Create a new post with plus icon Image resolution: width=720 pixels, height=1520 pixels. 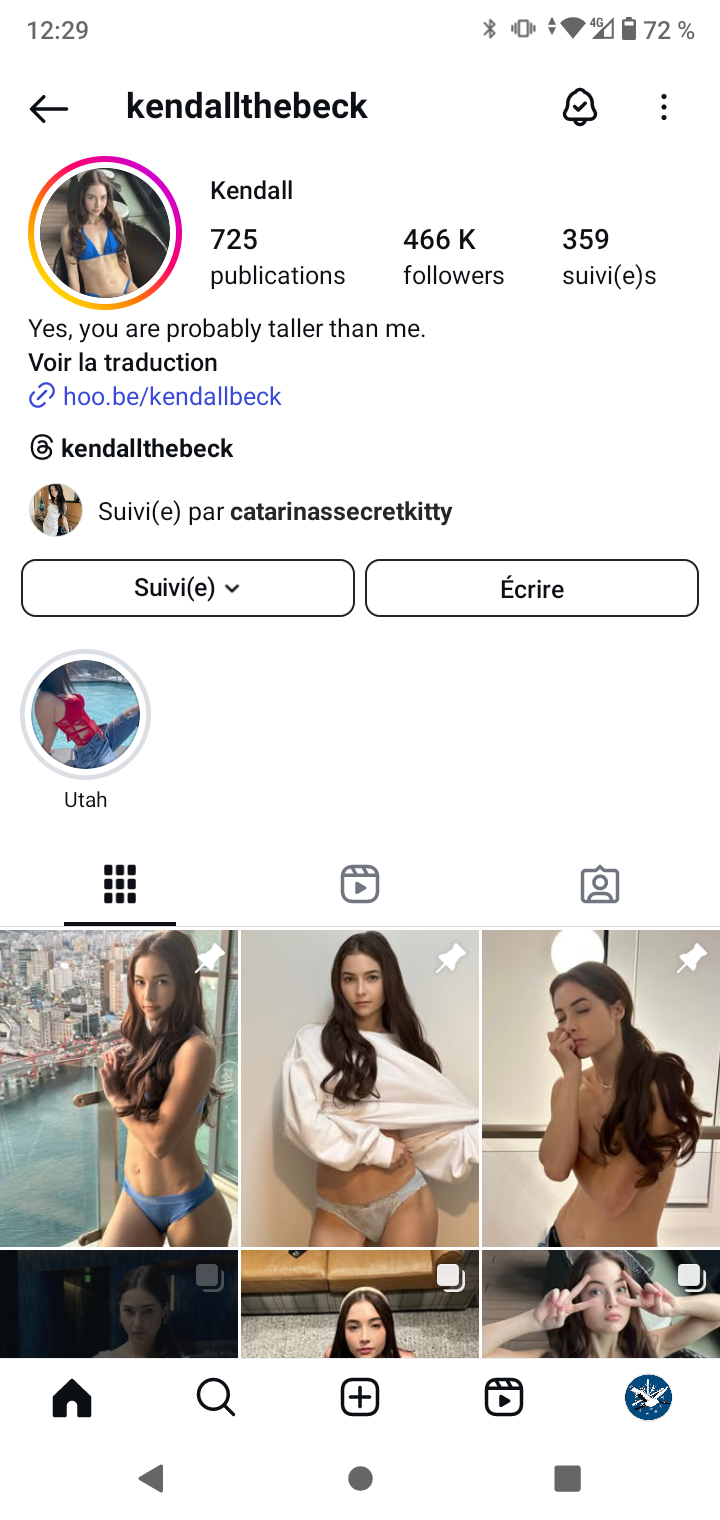pos(360,1397)
